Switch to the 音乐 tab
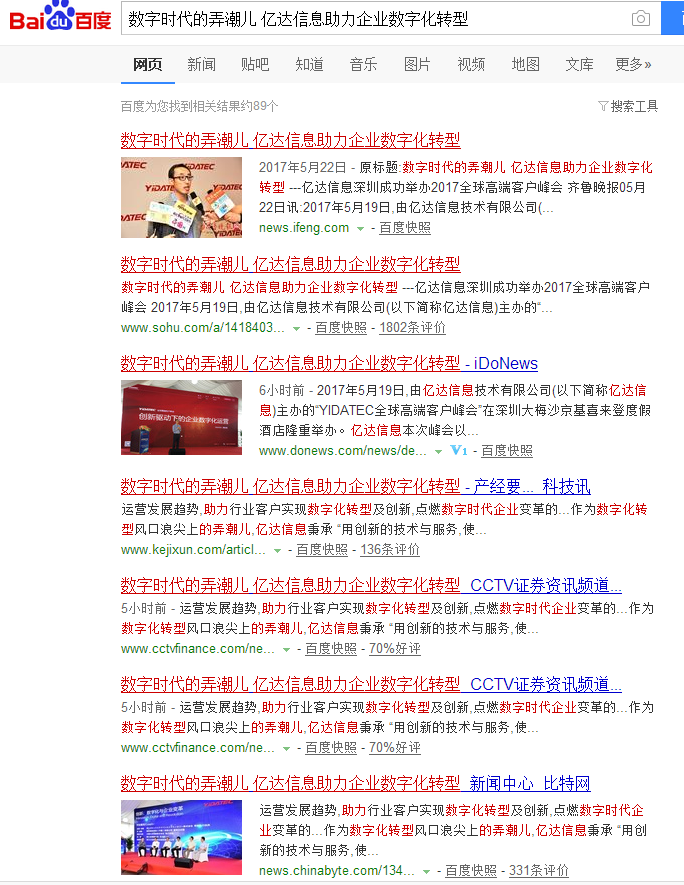The height and width of the screenshot is (885, 684). pos(363,64)
